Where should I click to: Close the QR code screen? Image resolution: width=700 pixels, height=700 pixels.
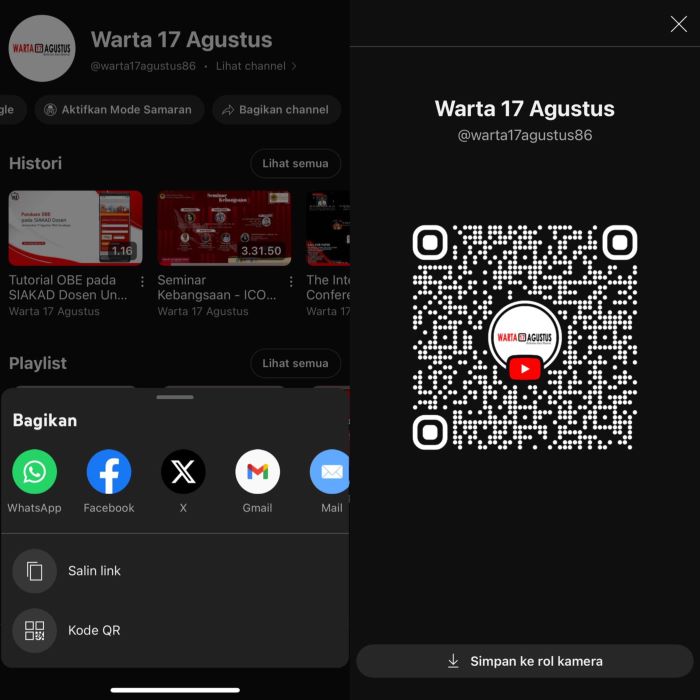678,24
